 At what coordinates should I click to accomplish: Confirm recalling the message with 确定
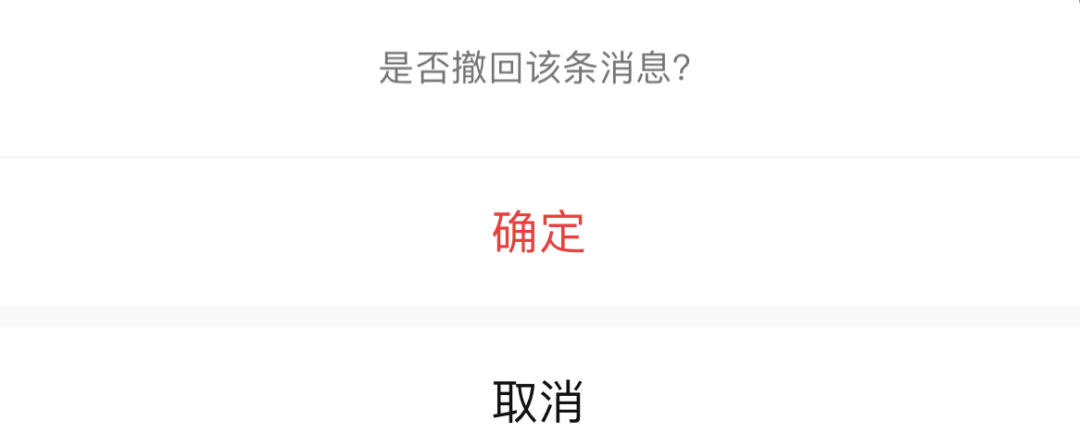point(539,232)
